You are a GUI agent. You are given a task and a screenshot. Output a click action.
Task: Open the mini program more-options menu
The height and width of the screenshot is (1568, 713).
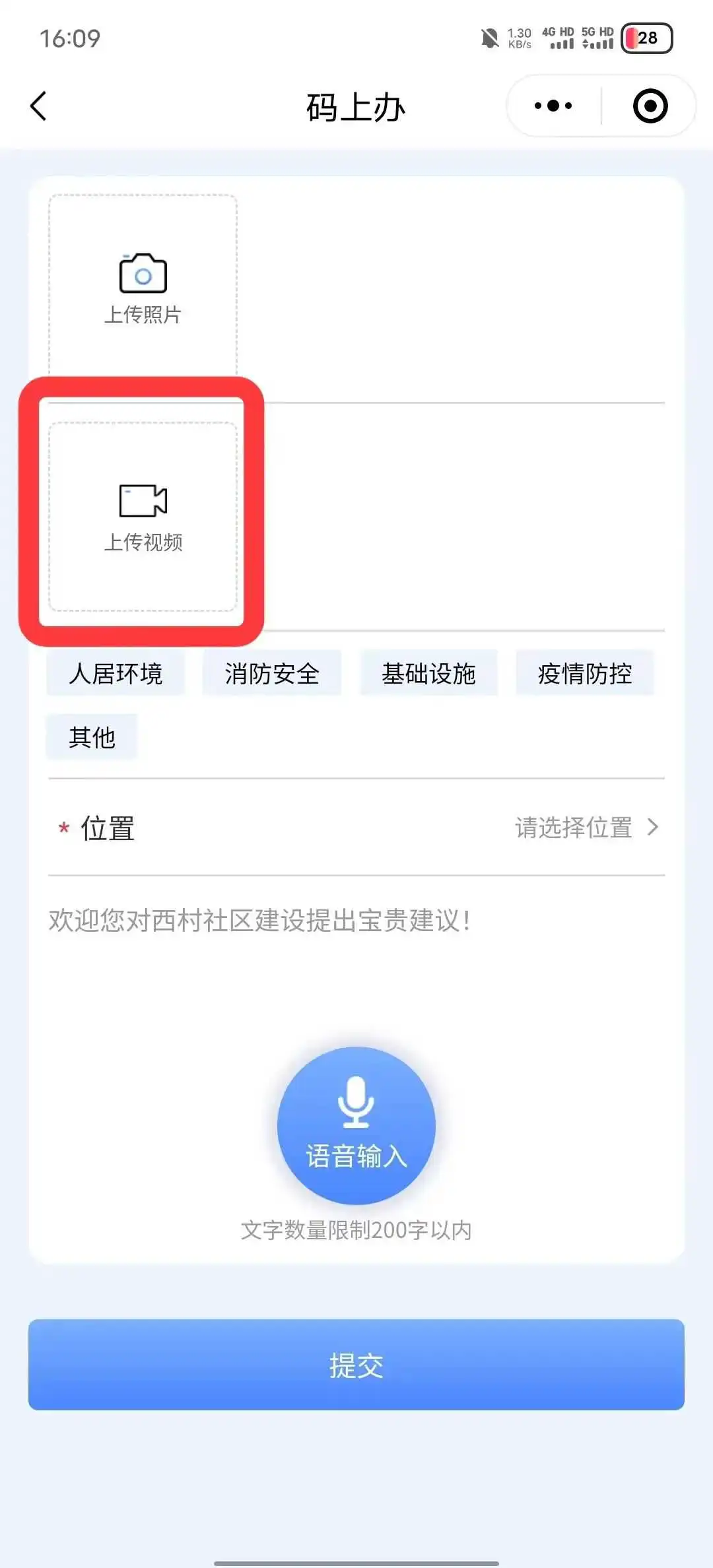[553, 106]
